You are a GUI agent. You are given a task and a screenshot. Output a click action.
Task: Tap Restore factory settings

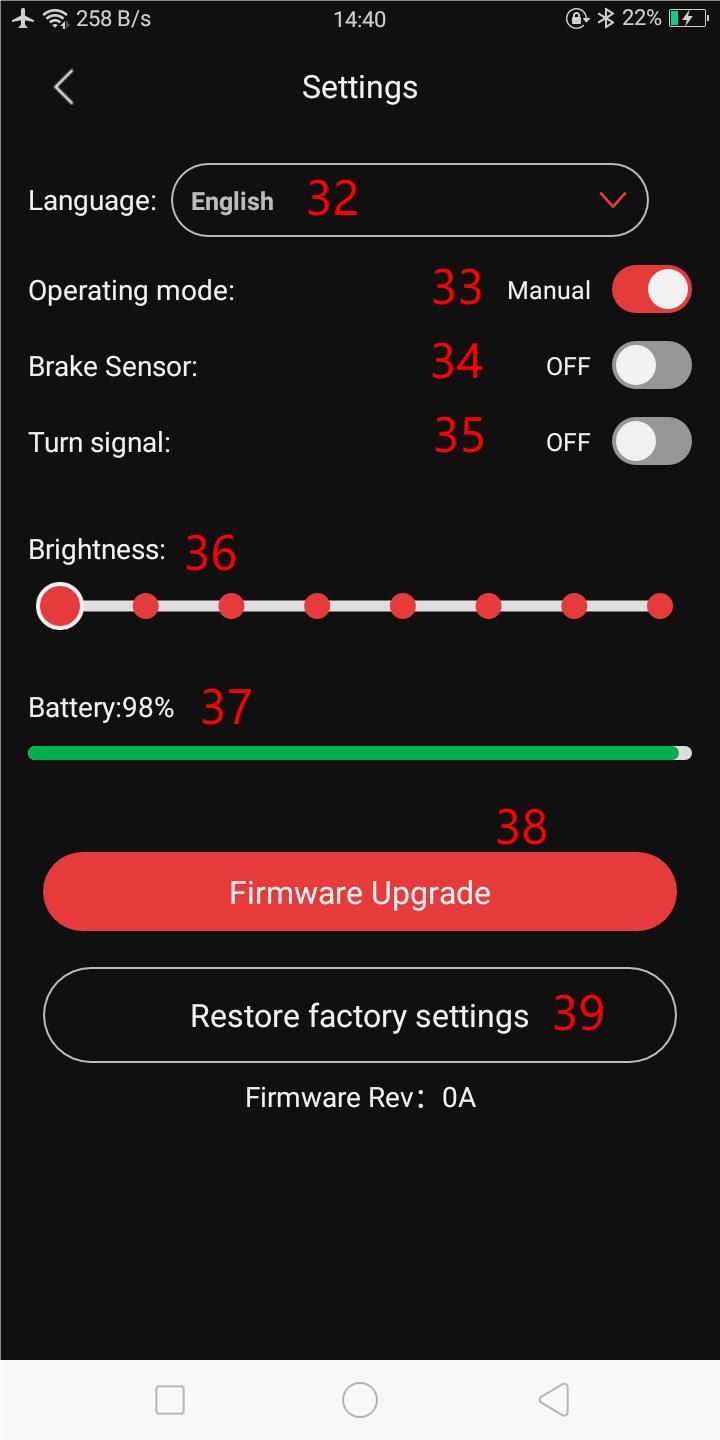360,1015
